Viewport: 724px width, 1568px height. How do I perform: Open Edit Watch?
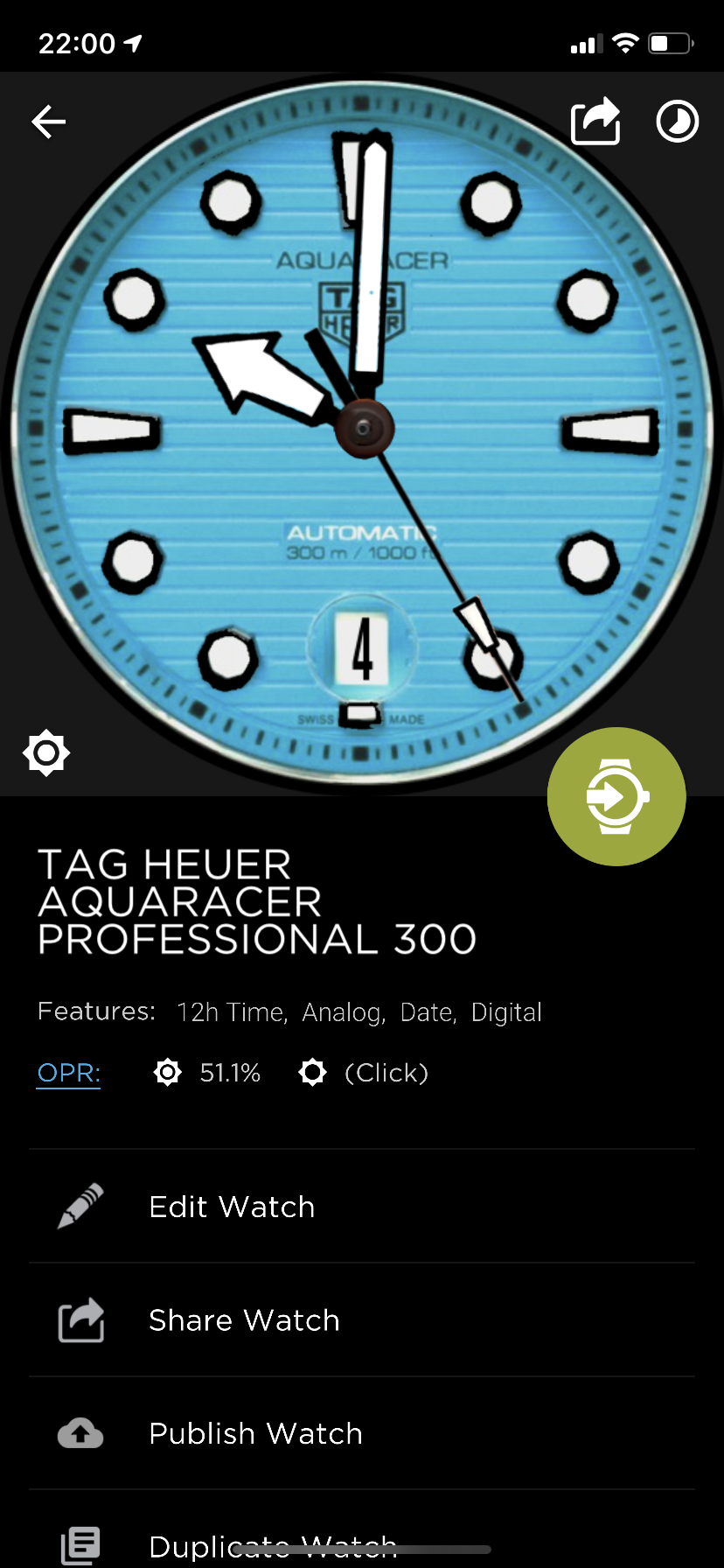pyautogui.click(x=362, y=1207)
